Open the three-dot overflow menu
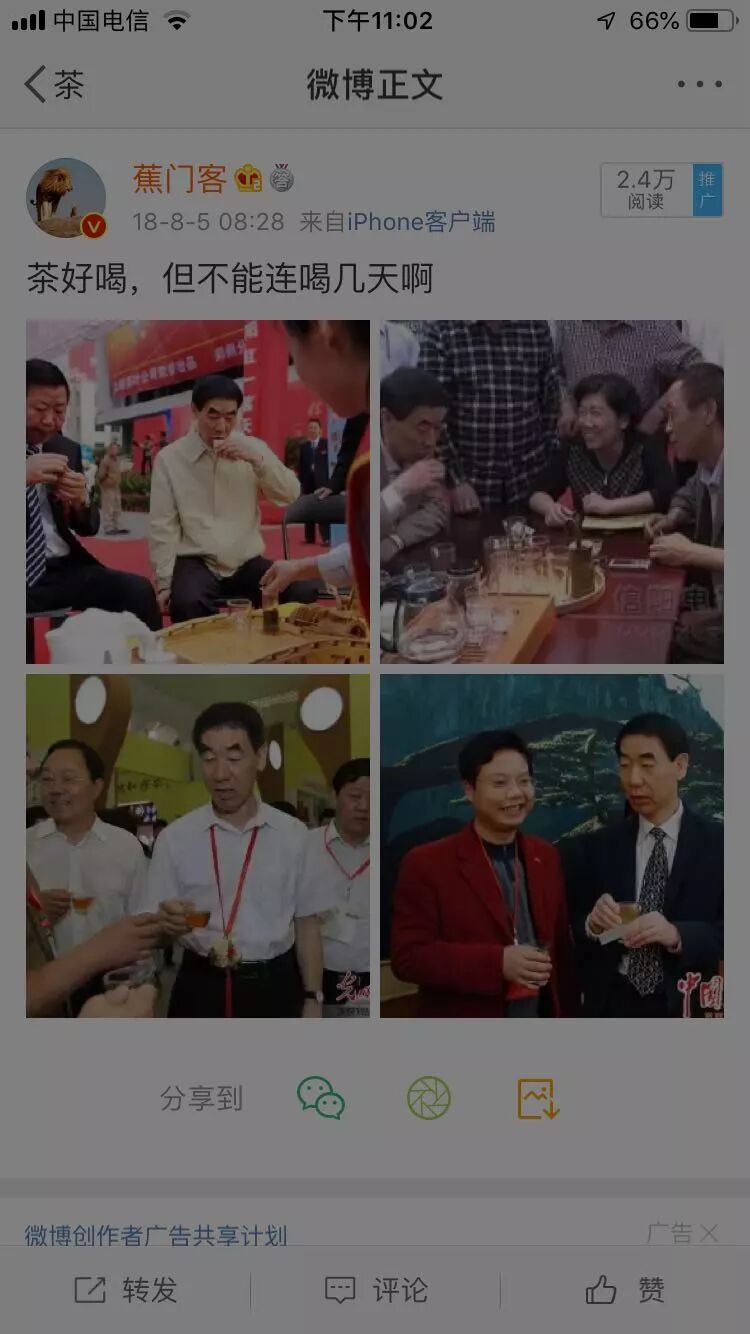 tap(699, 85)
